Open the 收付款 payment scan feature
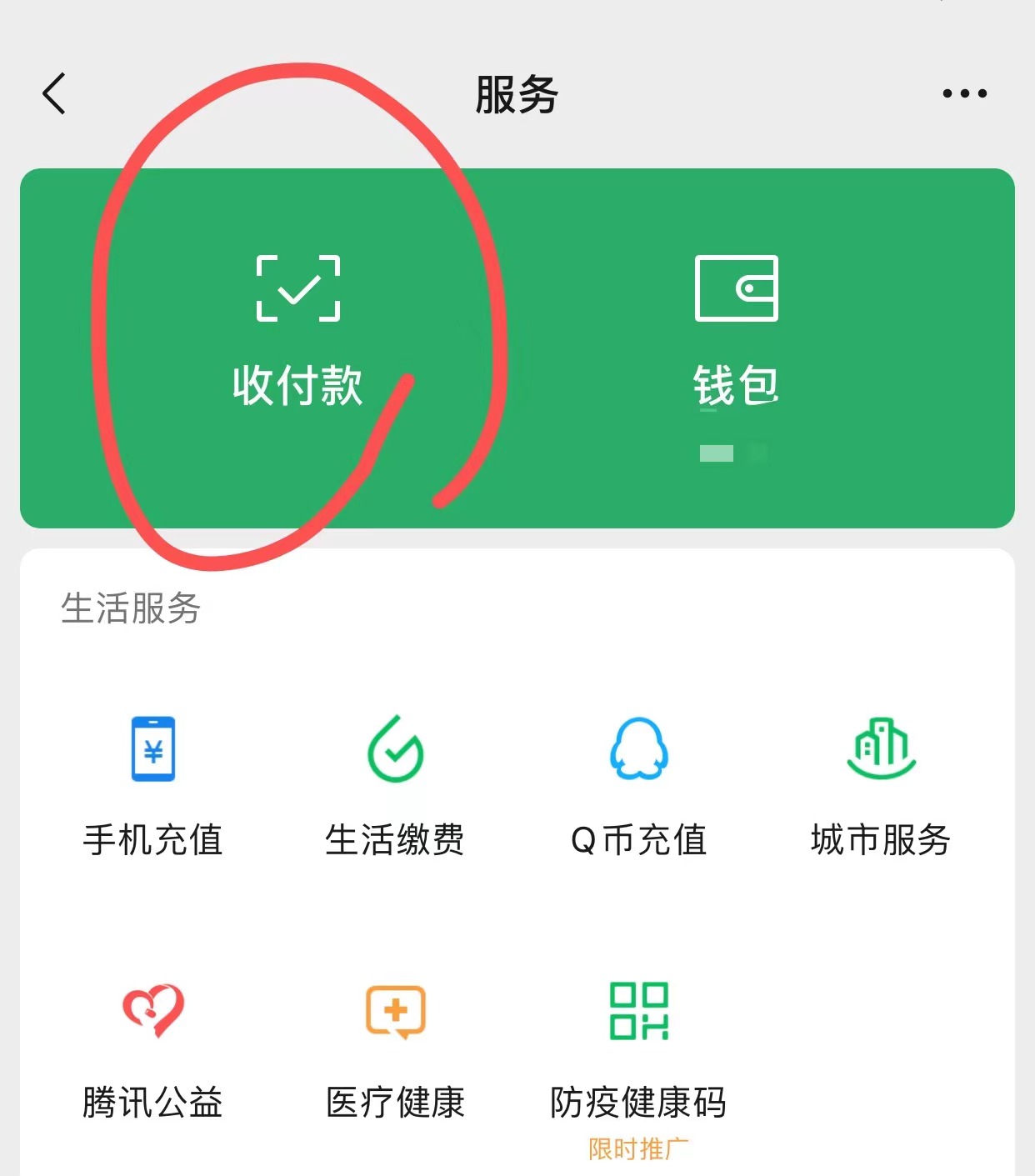The height and width of the screenshot is (1176, 1035). pyautogui.click(x=297, y=325)
